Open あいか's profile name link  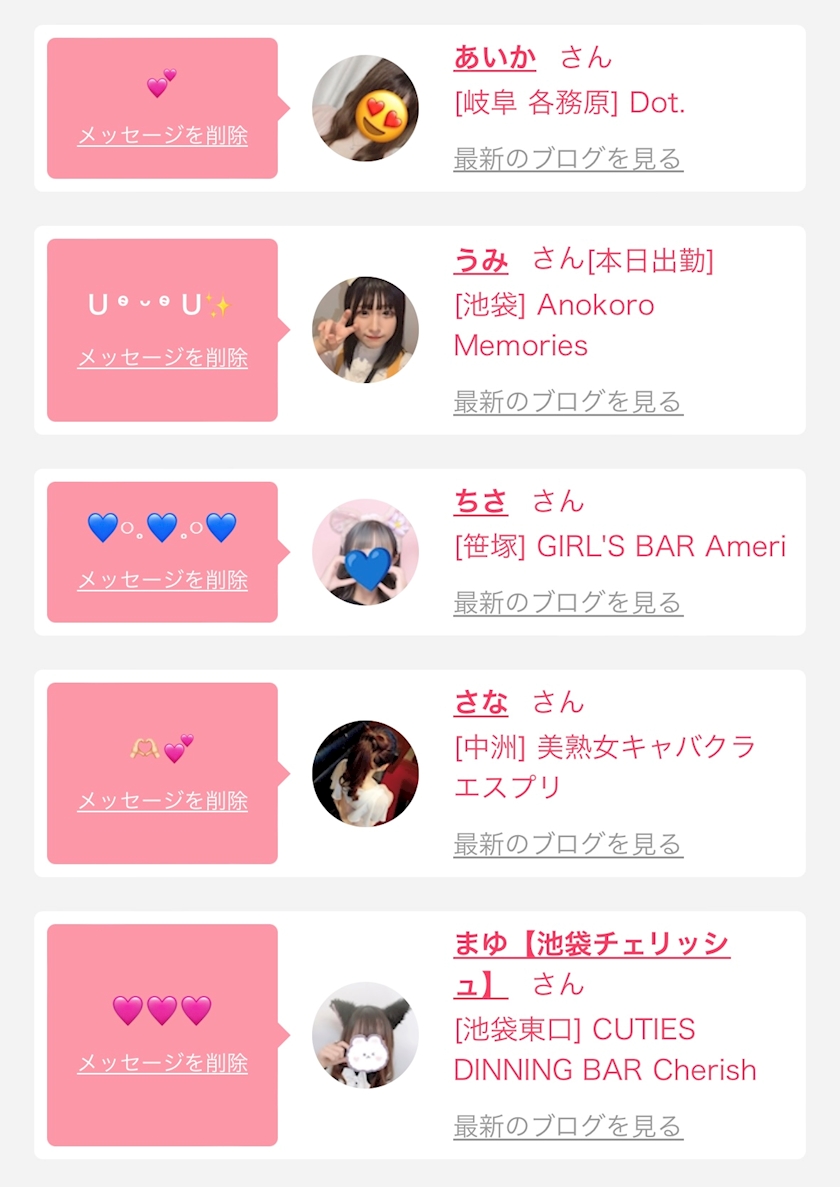(494, 57)
